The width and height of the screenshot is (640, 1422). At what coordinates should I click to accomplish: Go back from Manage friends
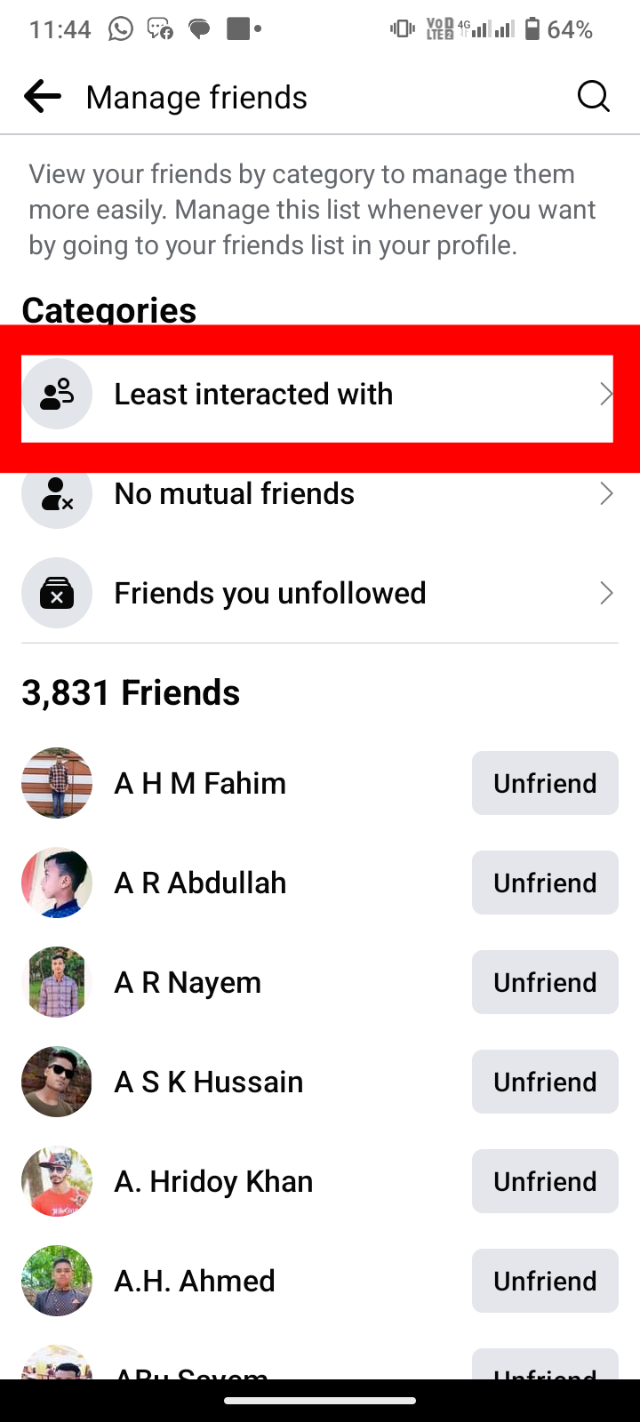42,97
